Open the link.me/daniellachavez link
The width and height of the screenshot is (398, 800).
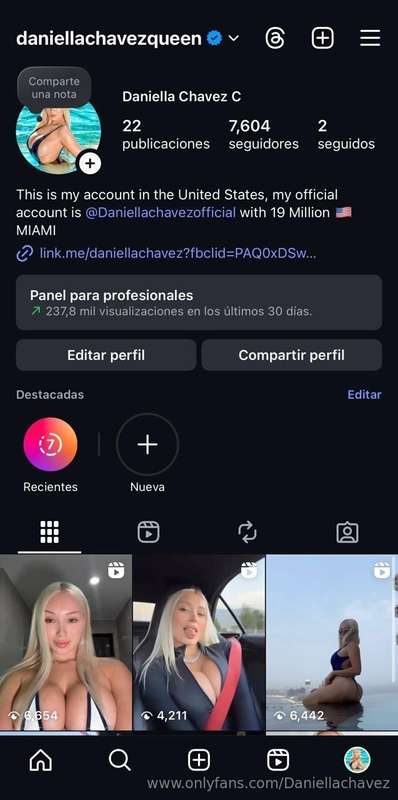tap(178, 254)
